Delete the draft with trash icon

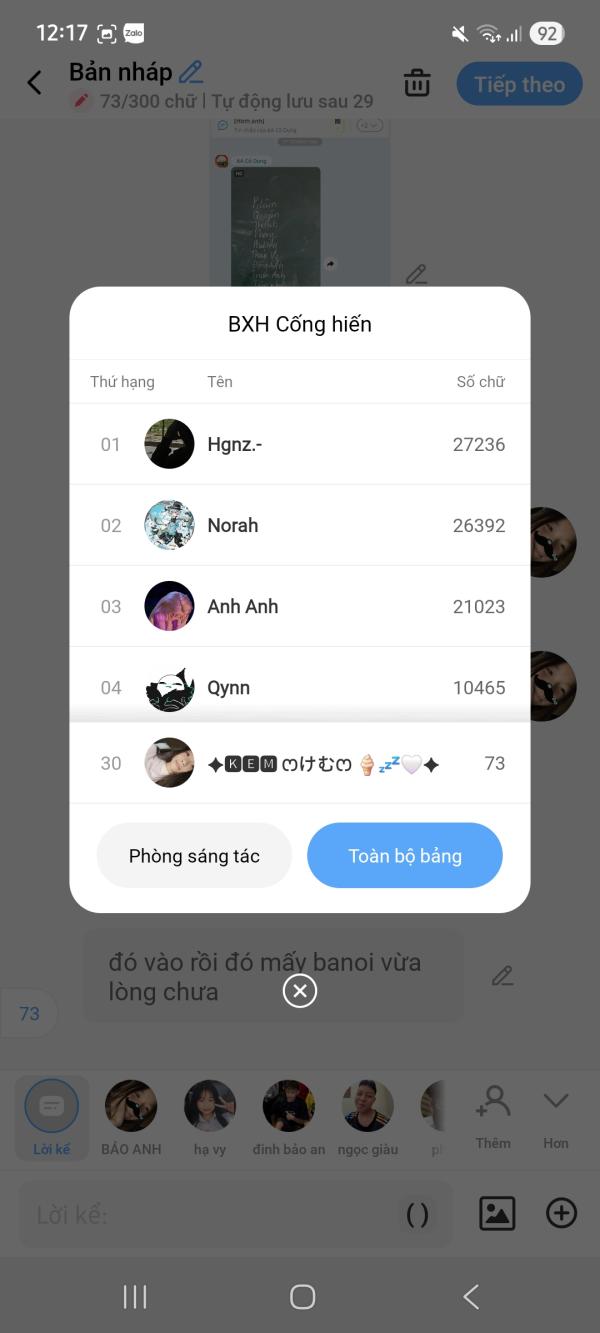(x=417, y=84)
